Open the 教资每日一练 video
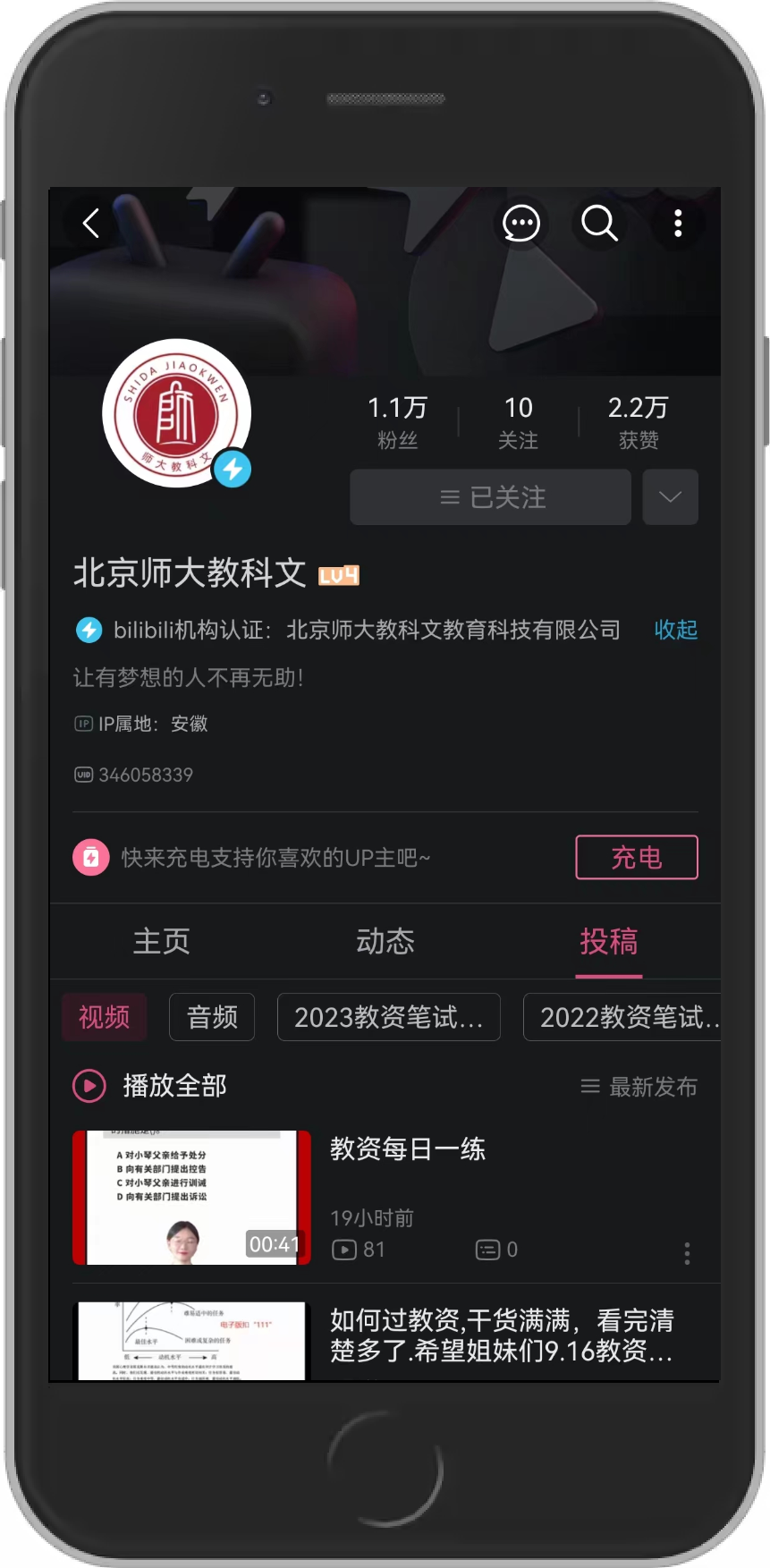 [407, 1149]
